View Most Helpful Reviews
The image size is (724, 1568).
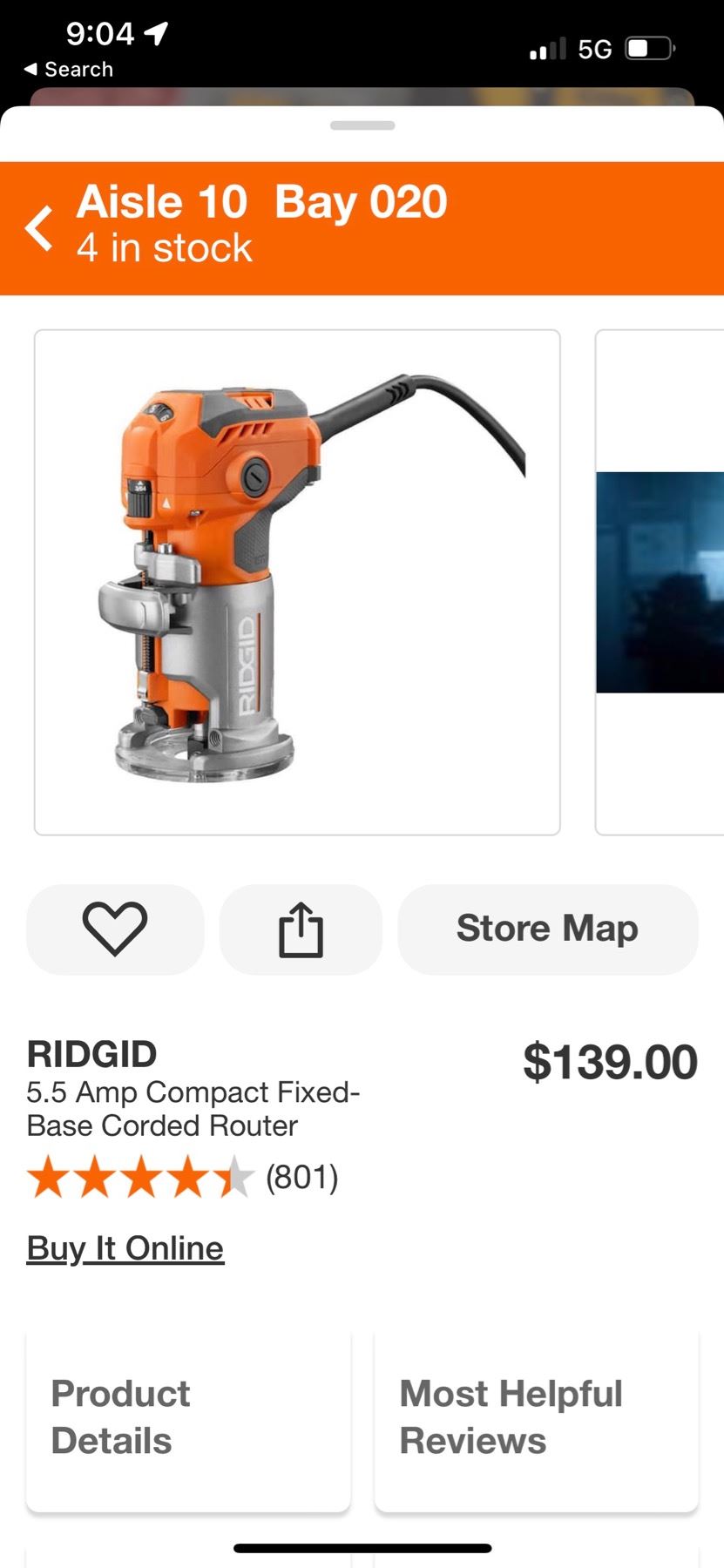coord(536,1417)
